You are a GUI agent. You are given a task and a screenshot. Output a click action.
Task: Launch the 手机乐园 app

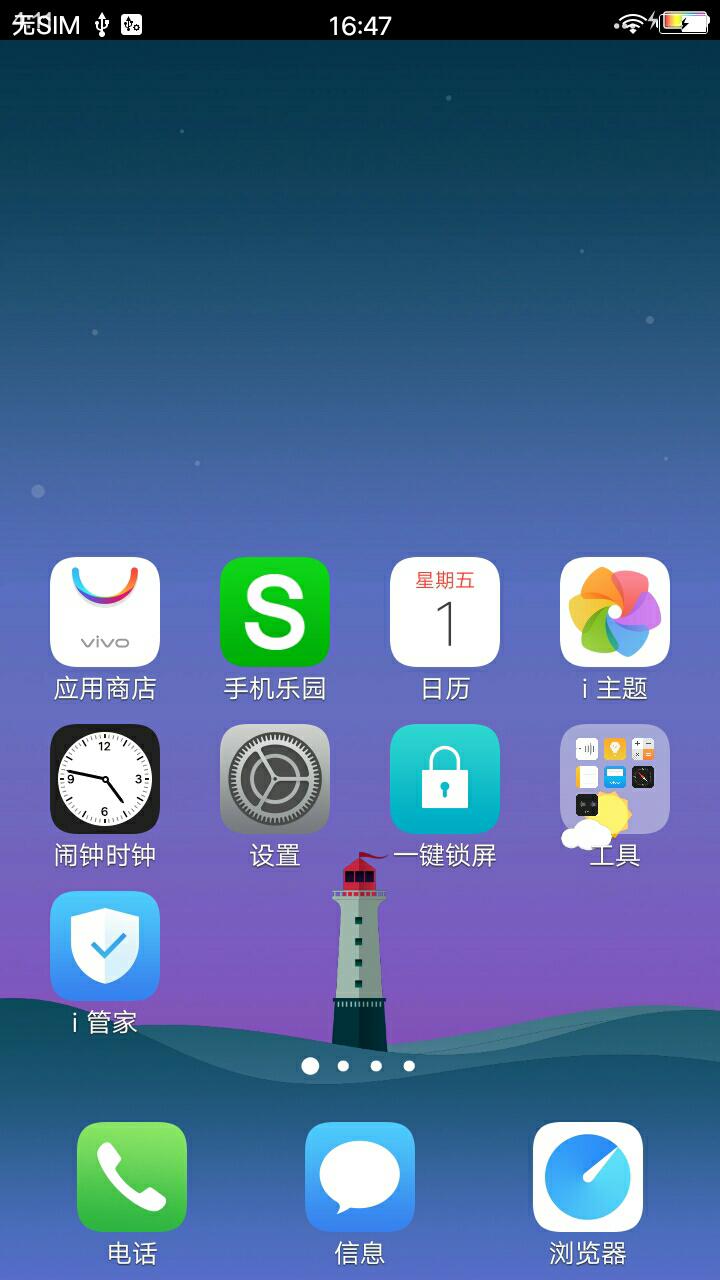275,612
